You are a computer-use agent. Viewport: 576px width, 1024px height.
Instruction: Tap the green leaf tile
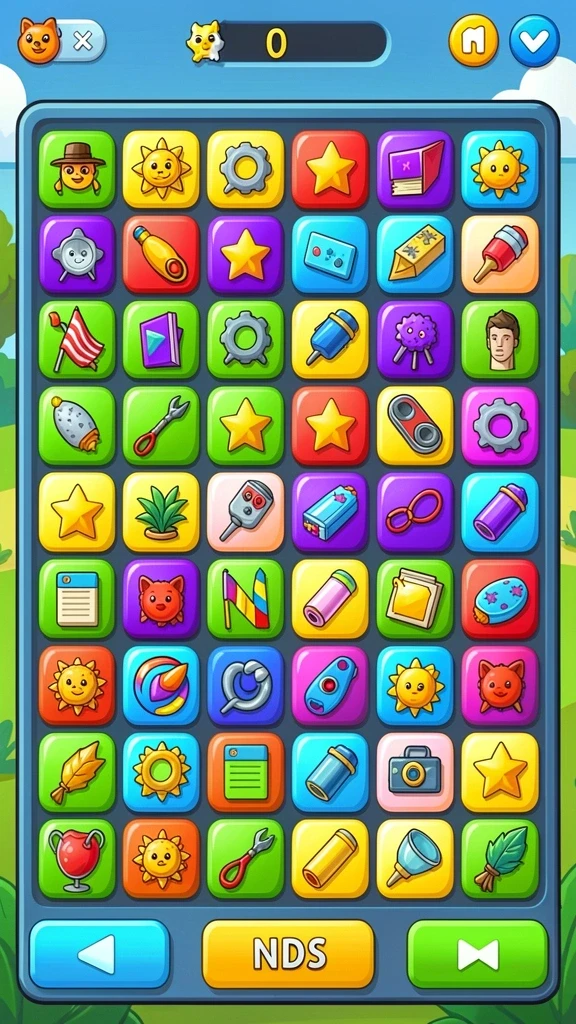(500, 858)
